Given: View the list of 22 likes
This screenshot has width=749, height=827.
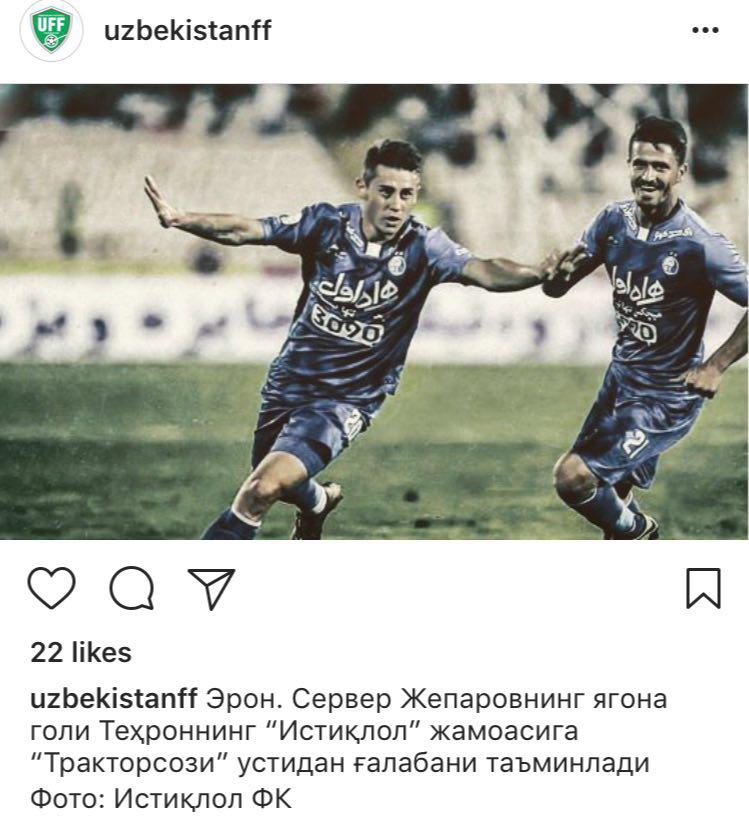Looking at the screenshot, I should click(x=81, y=653).
